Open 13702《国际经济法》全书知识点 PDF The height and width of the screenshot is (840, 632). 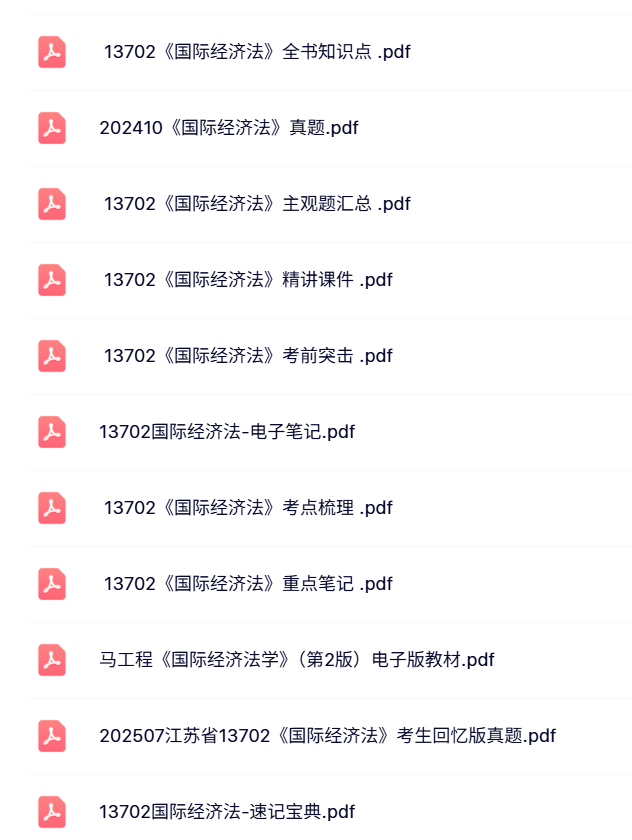click(257, 52)
